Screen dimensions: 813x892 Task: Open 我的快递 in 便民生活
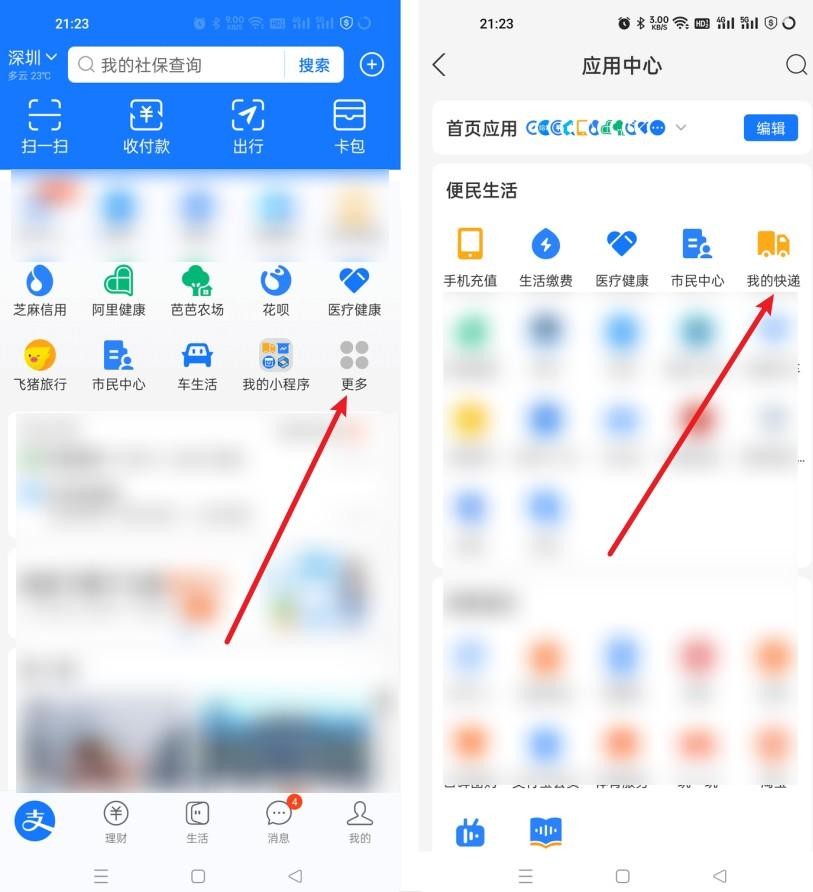pyautogui.click(x=773, y=257)
